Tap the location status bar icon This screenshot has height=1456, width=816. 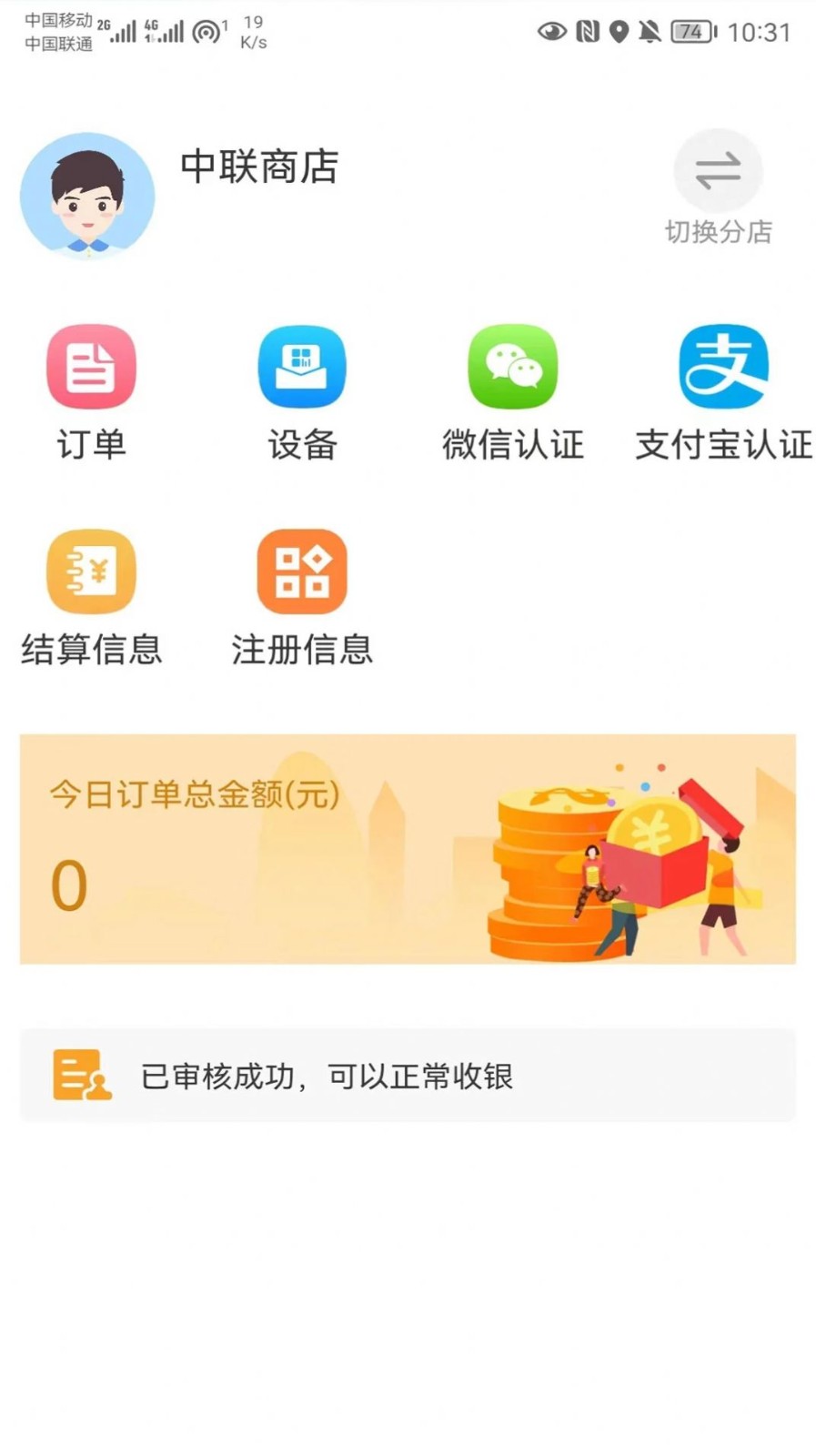pos(618,33)
